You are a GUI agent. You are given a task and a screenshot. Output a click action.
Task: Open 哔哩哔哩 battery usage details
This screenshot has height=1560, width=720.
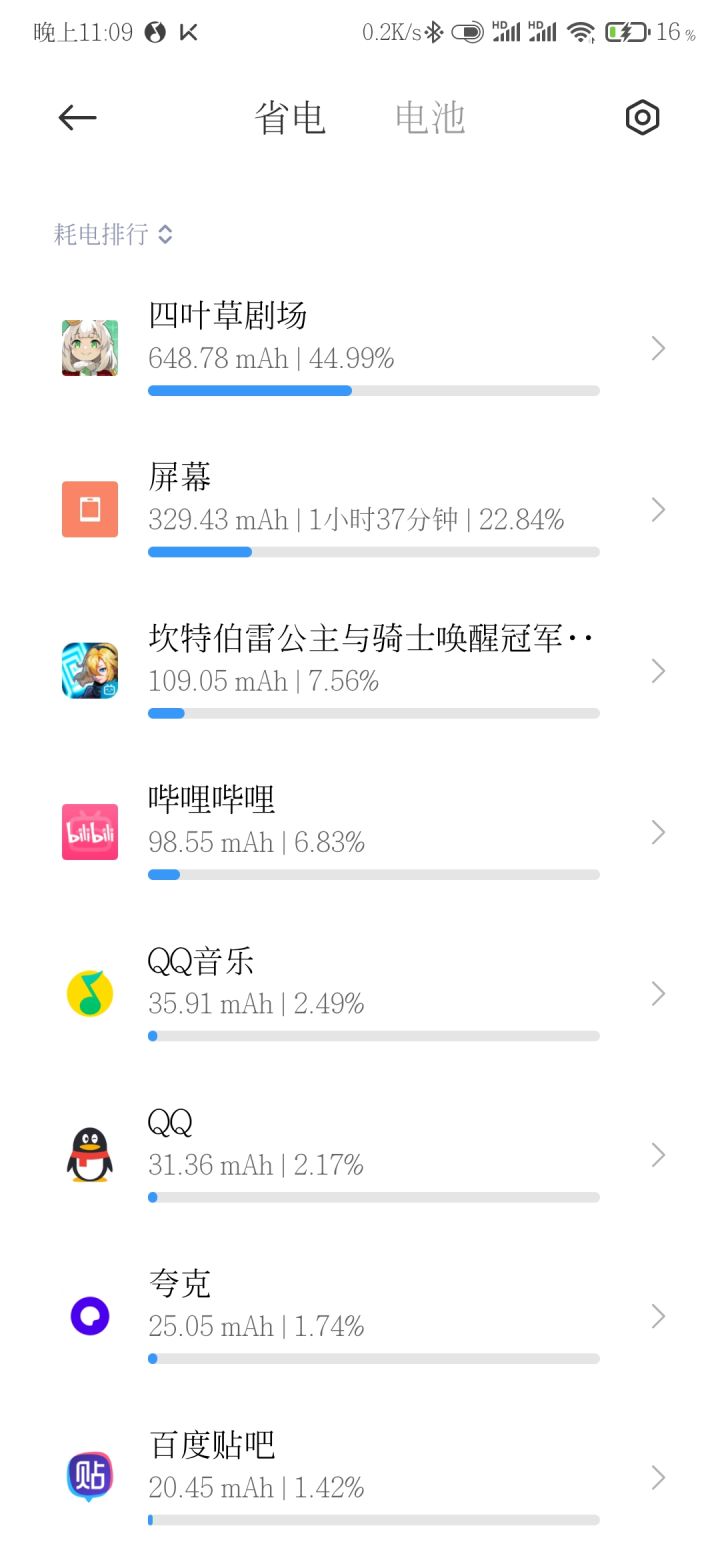pyautogui.click(x=360, y=832)
